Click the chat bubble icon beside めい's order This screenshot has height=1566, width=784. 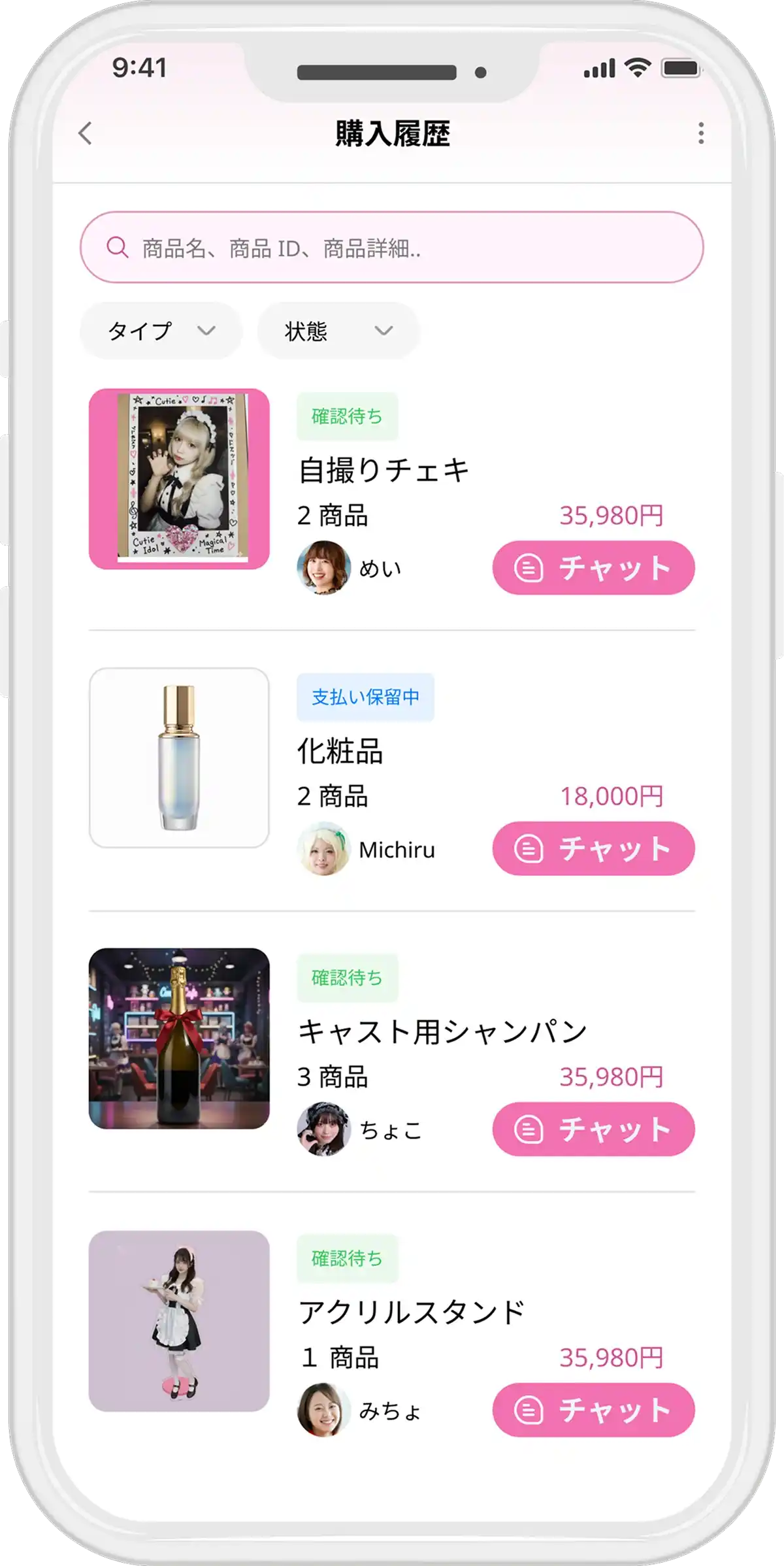tap(531, 568)
